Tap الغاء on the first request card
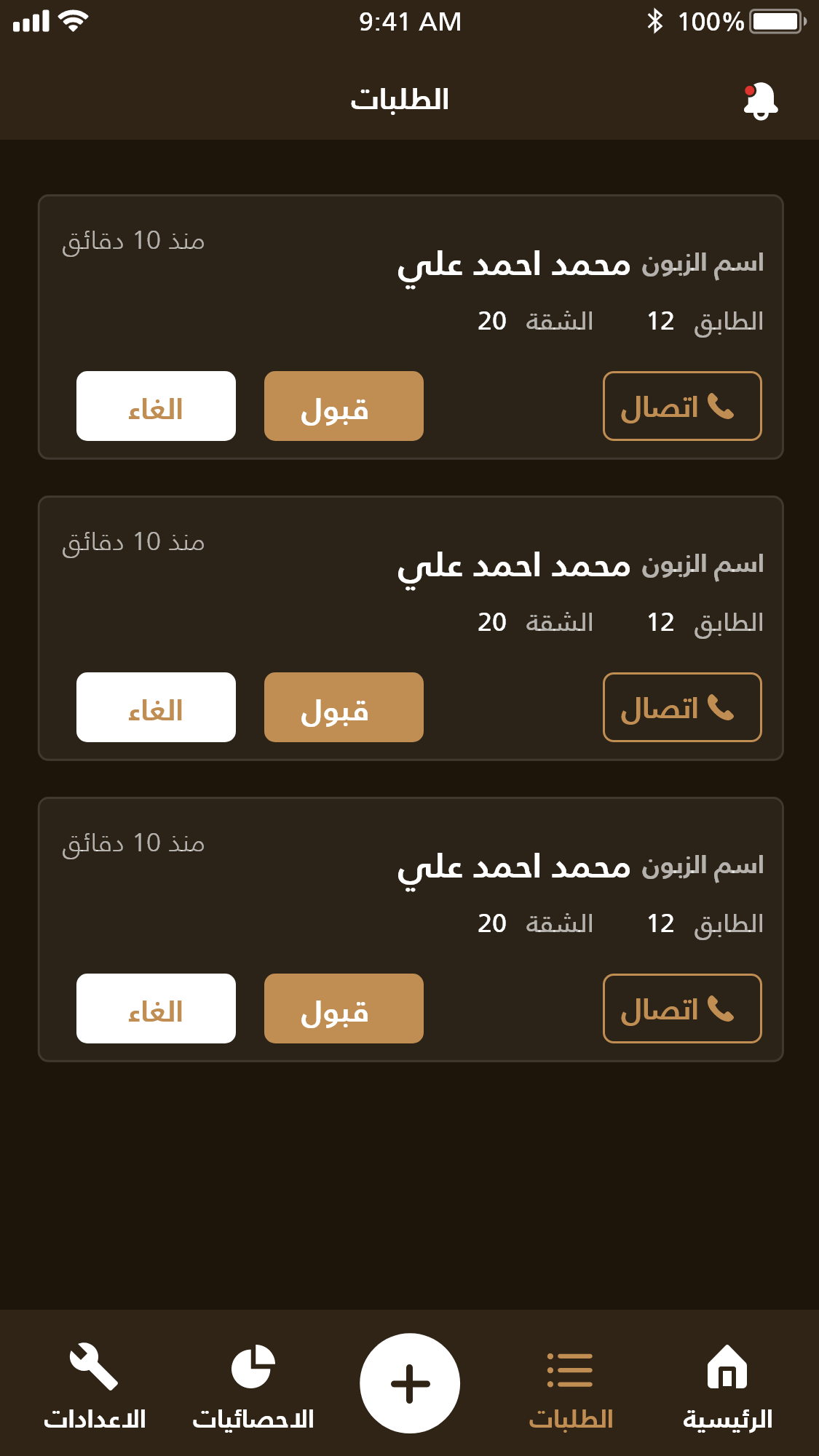819x1456 pixels. point(156,406)
